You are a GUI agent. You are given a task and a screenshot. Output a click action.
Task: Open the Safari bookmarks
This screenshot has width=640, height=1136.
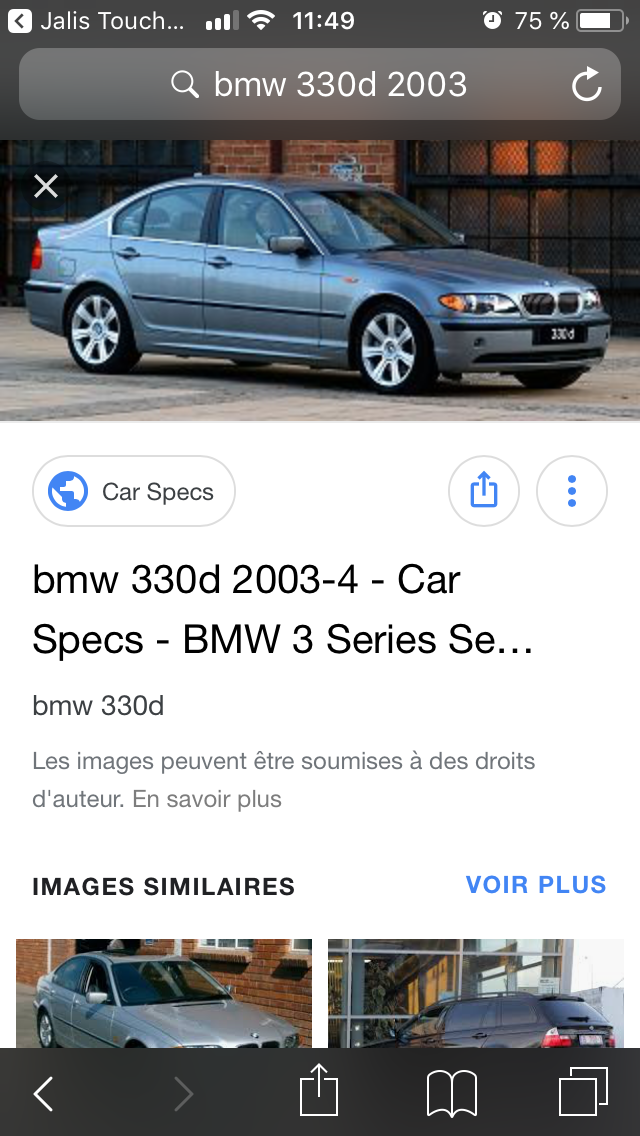click(452, 1093)
